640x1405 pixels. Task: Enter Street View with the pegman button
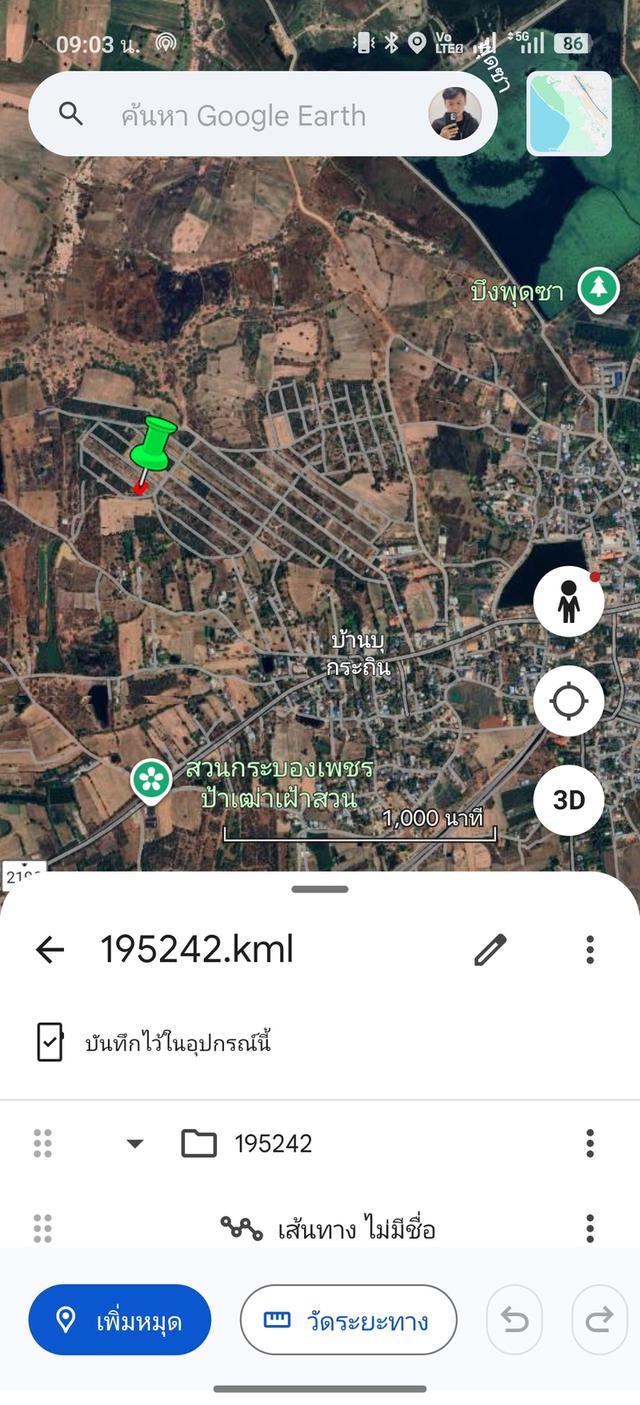point(568,602)
